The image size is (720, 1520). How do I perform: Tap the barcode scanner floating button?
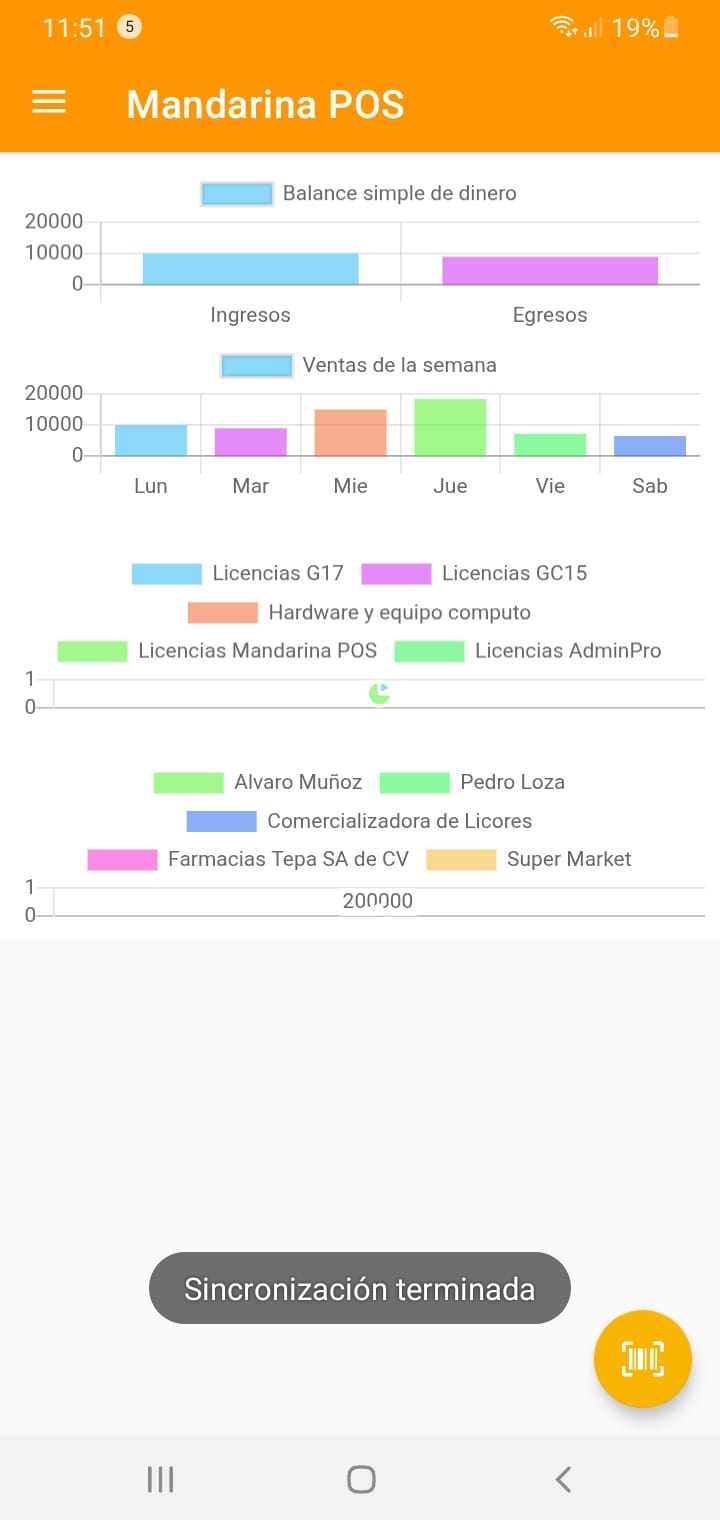642,1358
